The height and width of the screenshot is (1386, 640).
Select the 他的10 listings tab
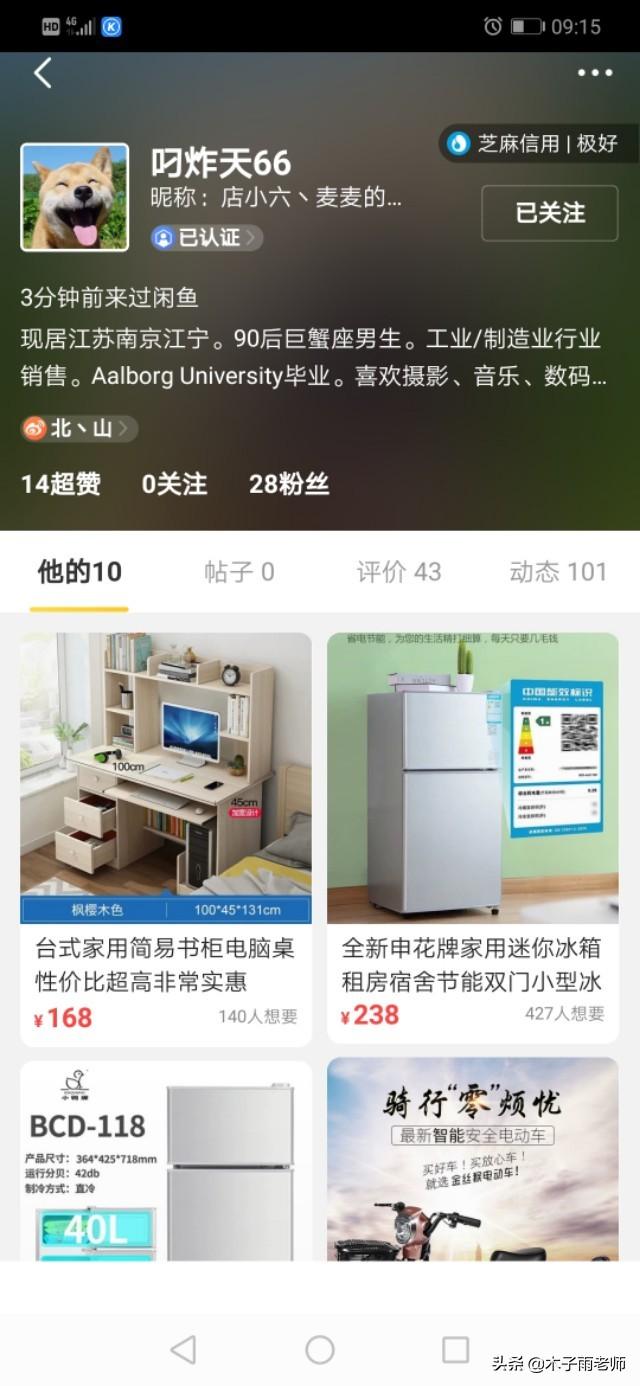79,572
